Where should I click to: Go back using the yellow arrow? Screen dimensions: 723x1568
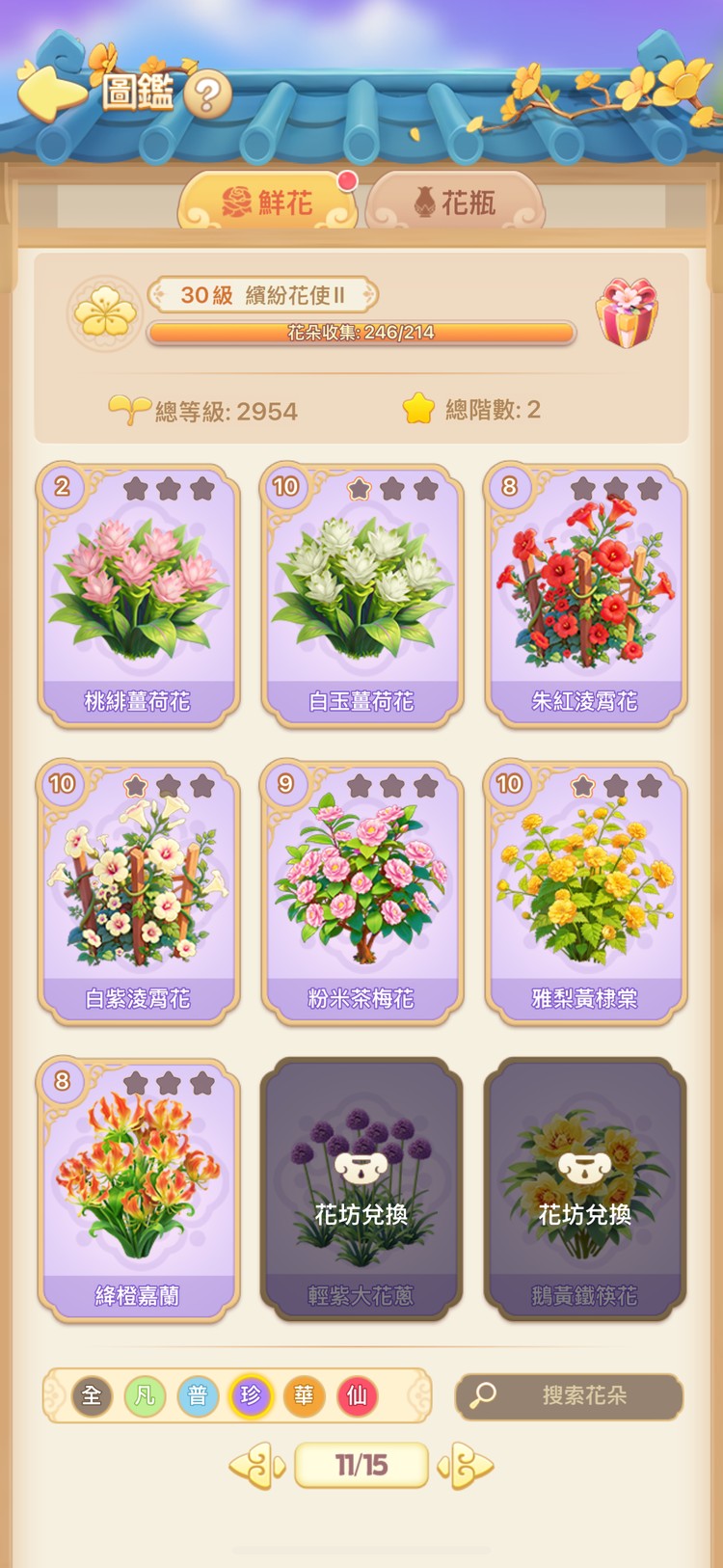pyautogui.click(x=50, y=93)
